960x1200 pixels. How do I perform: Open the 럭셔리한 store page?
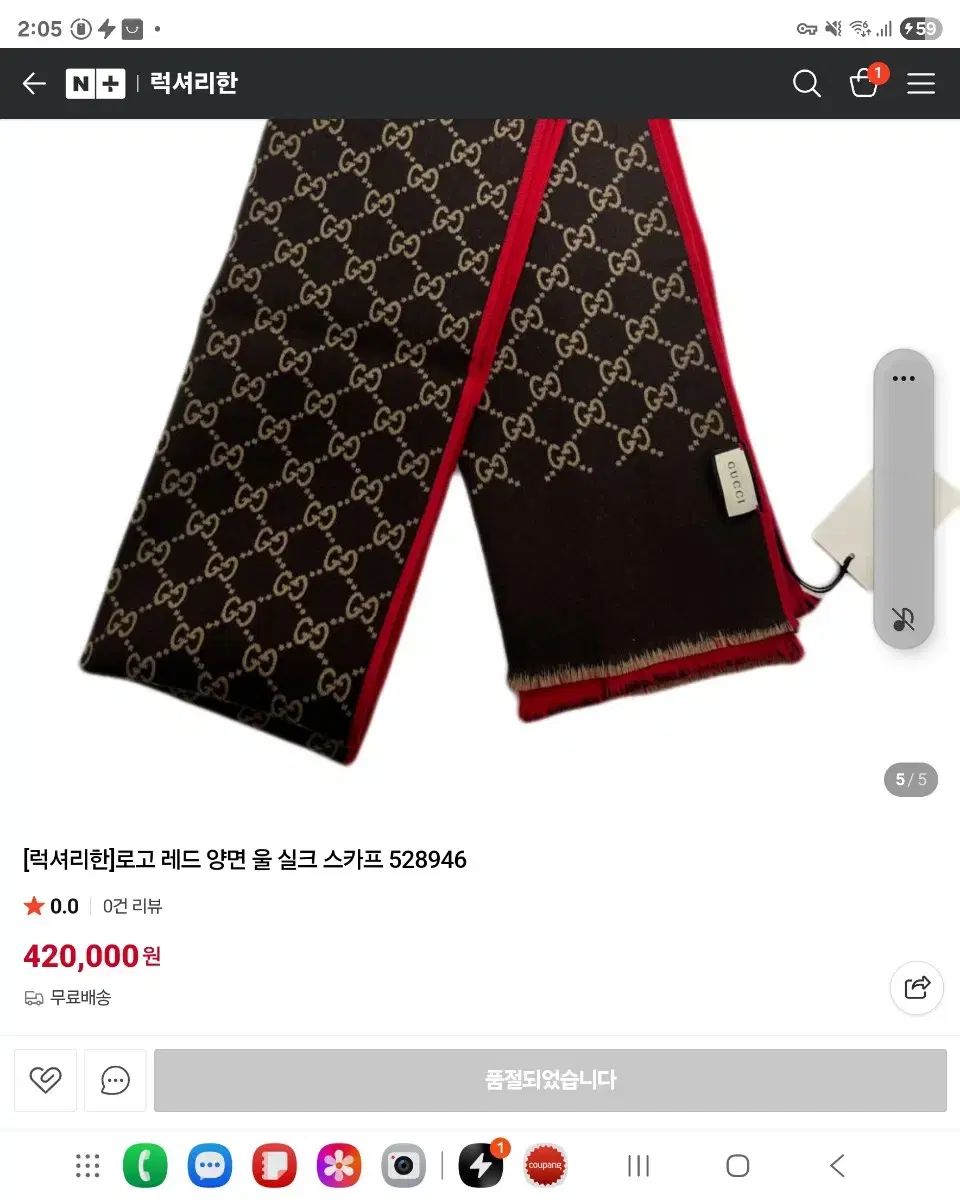[x=194, y=83]
